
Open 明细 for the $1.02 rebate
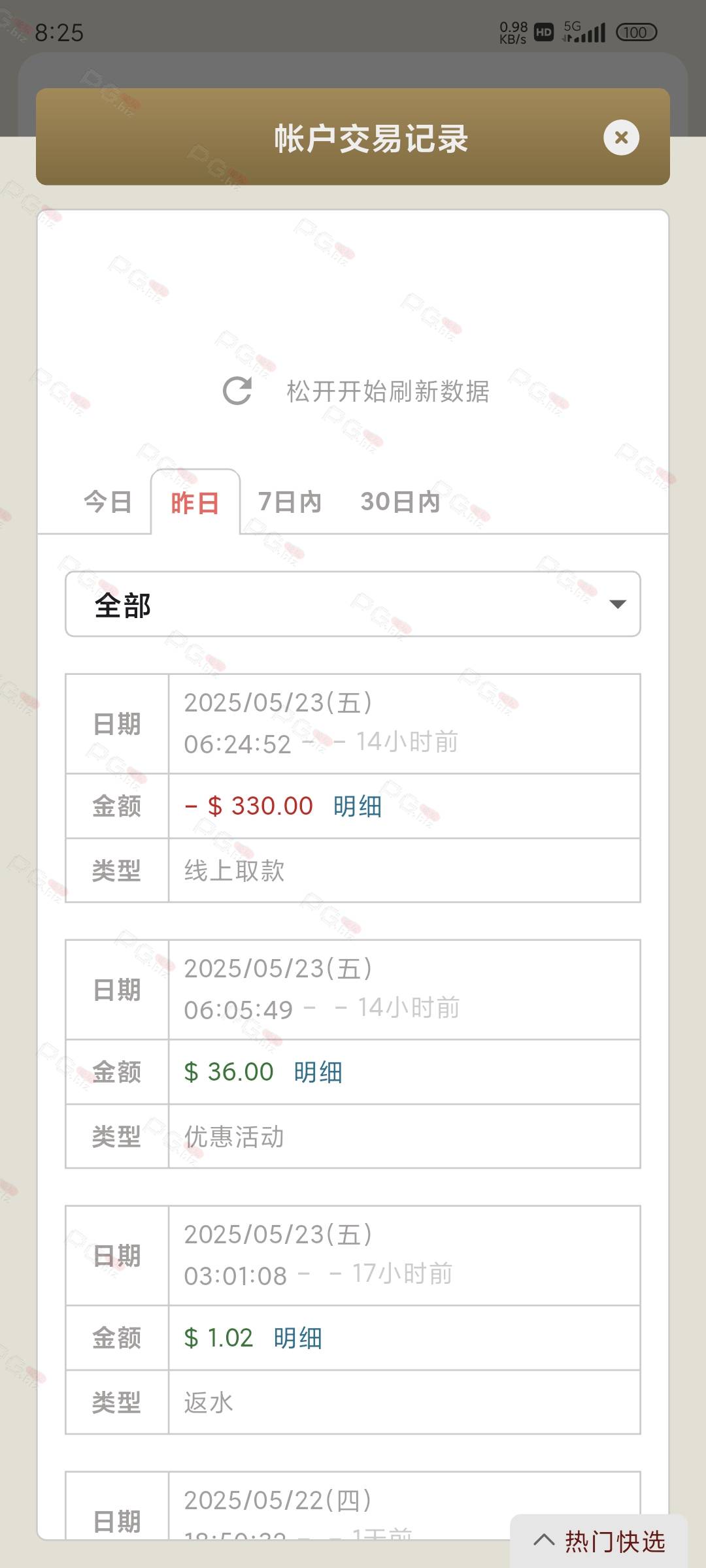click(x=297, y=1338)
